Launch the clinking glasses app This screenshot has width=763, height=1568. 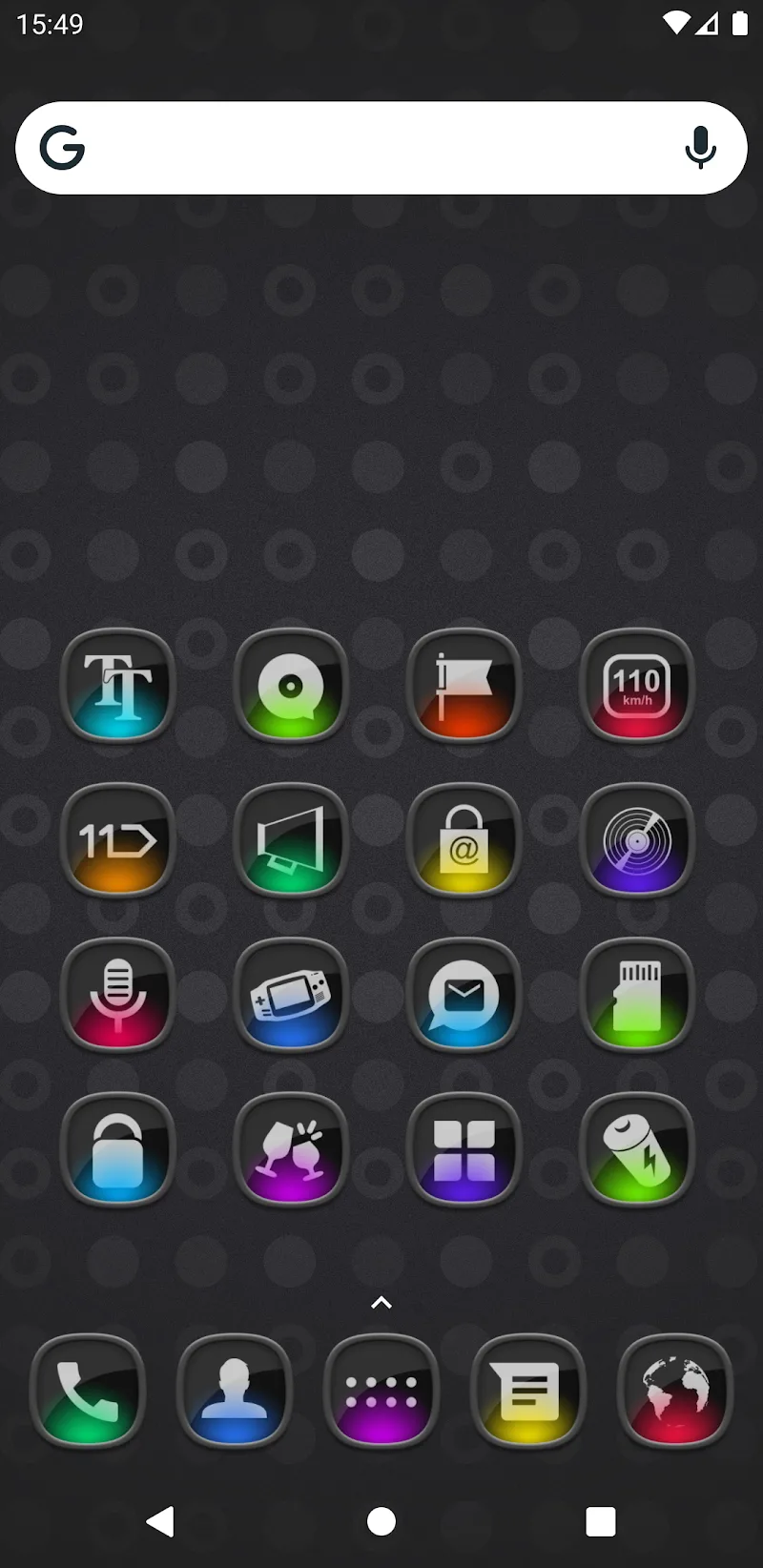[291, 1148]
